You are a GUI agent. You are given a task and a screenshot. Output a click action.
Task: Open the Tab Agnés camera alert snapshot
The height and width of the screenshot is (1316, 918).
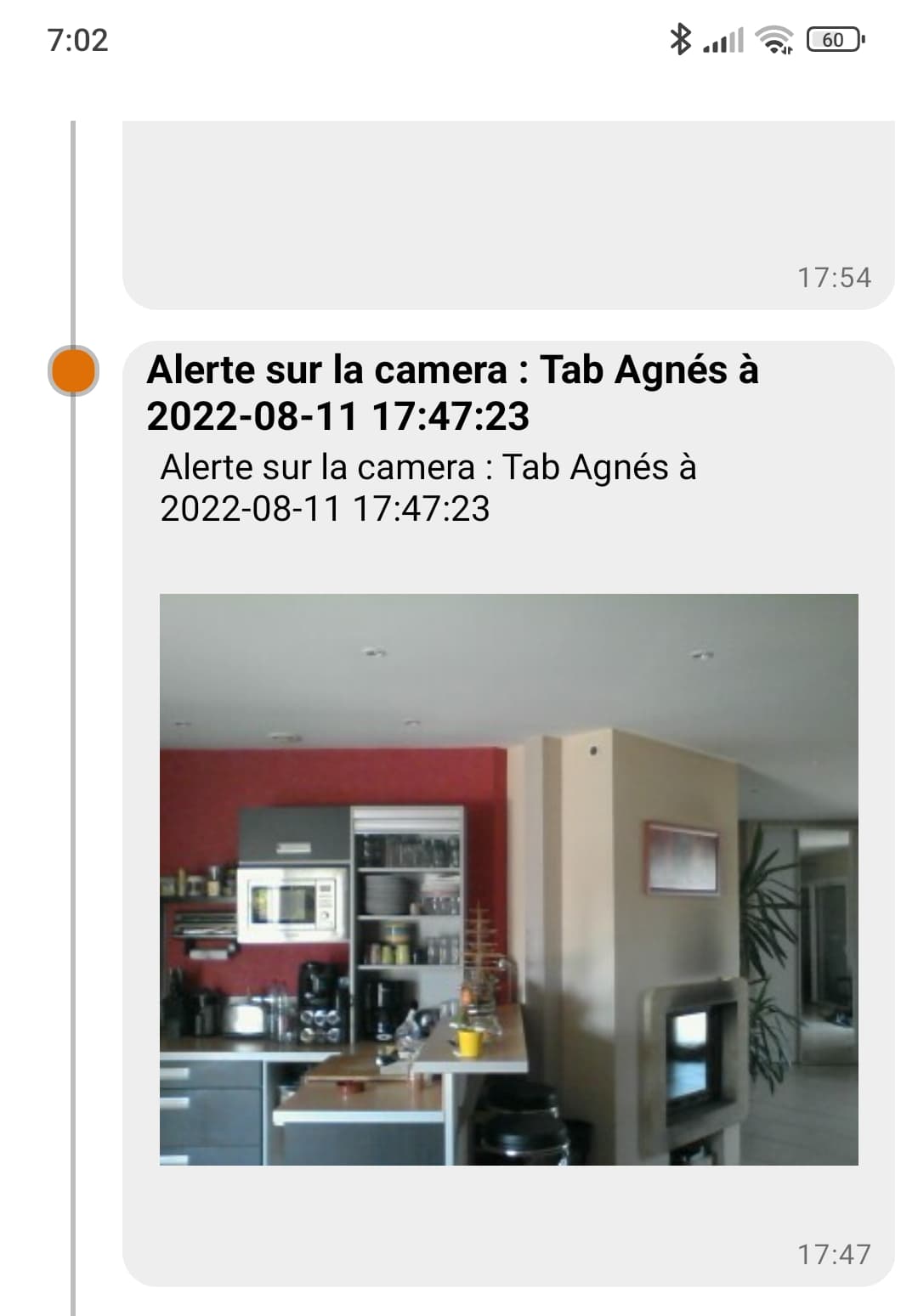[x=508, y=878]
